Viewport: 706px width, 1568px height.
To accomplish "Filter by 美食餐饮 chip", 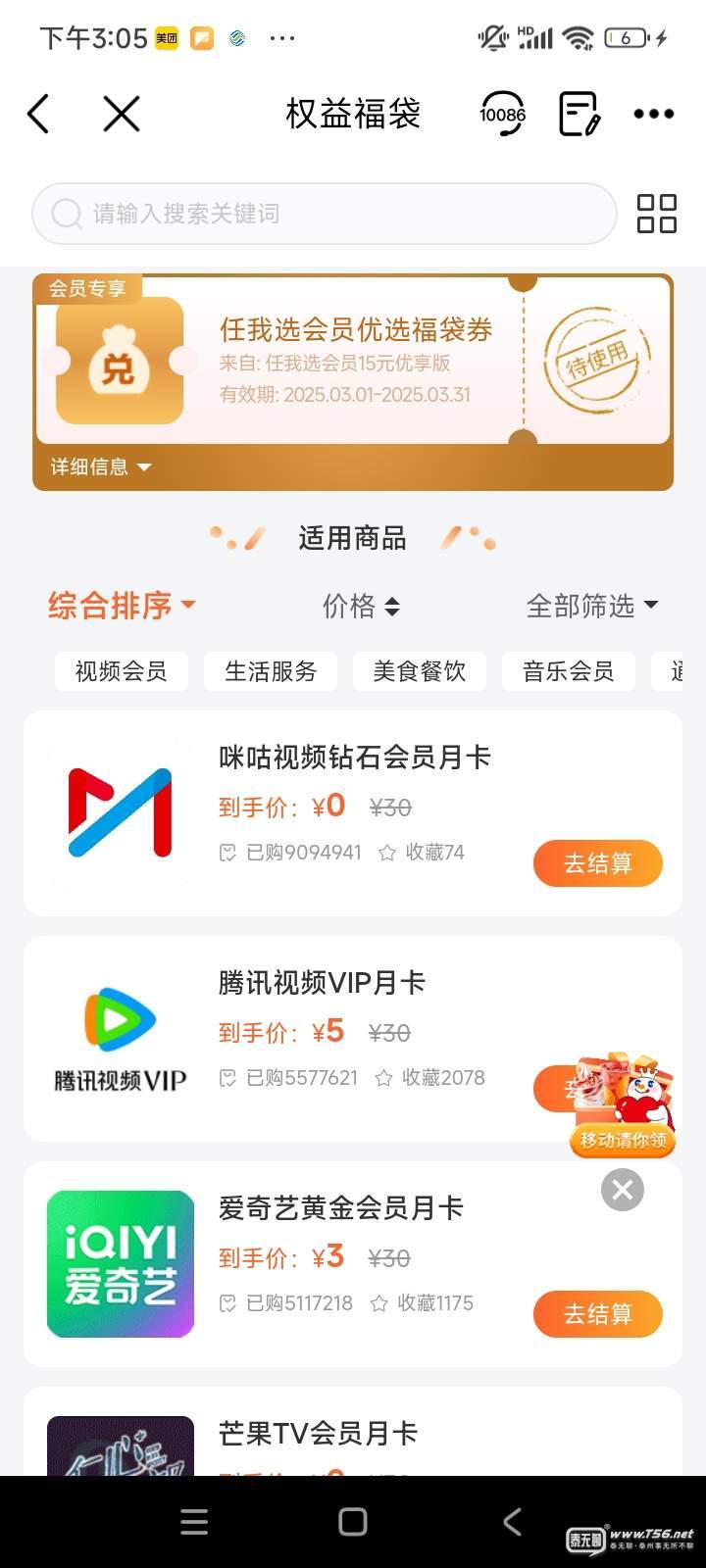I will (420, 671).
